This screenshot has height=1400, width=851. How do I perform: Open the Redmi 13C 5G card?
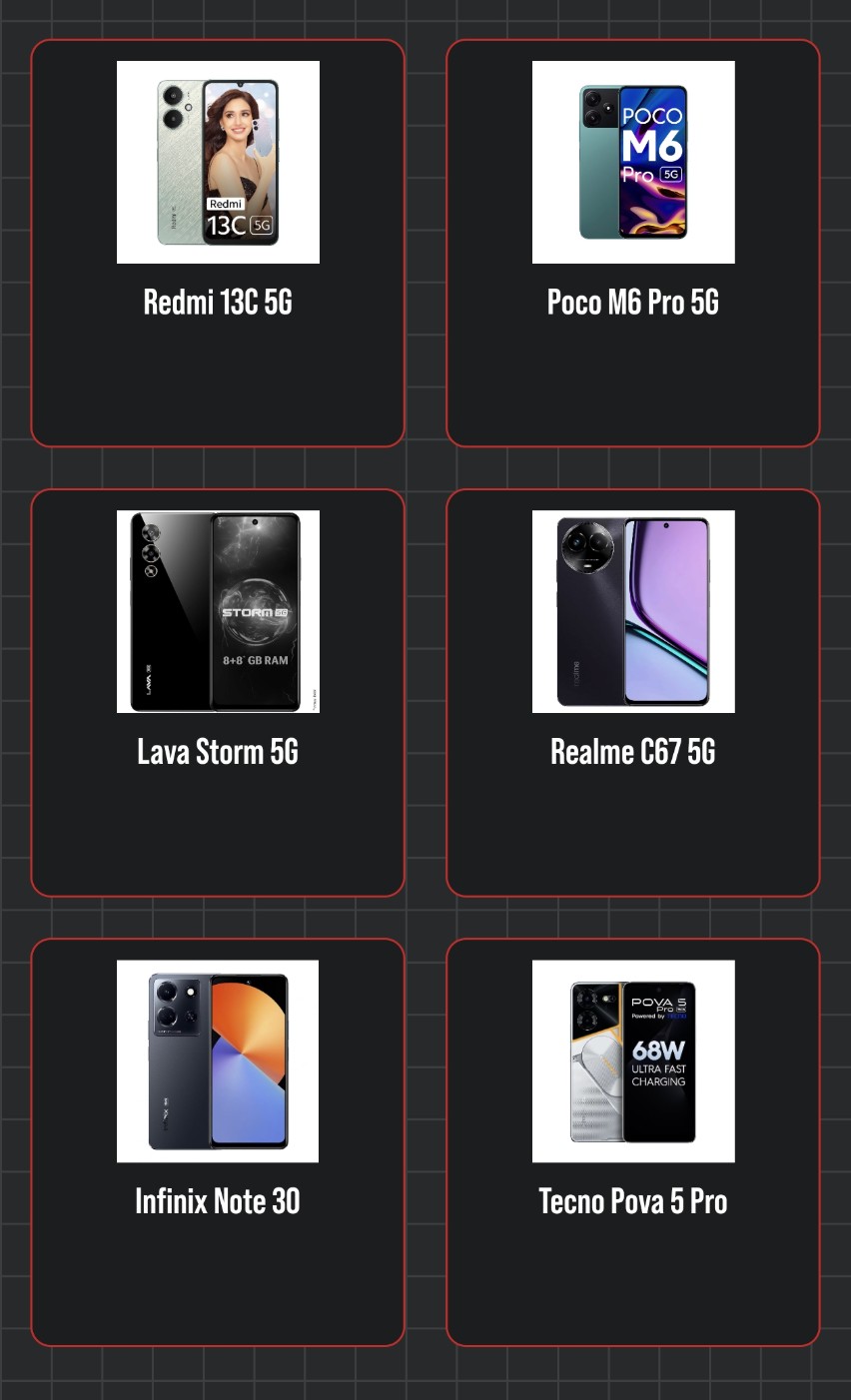218,243
